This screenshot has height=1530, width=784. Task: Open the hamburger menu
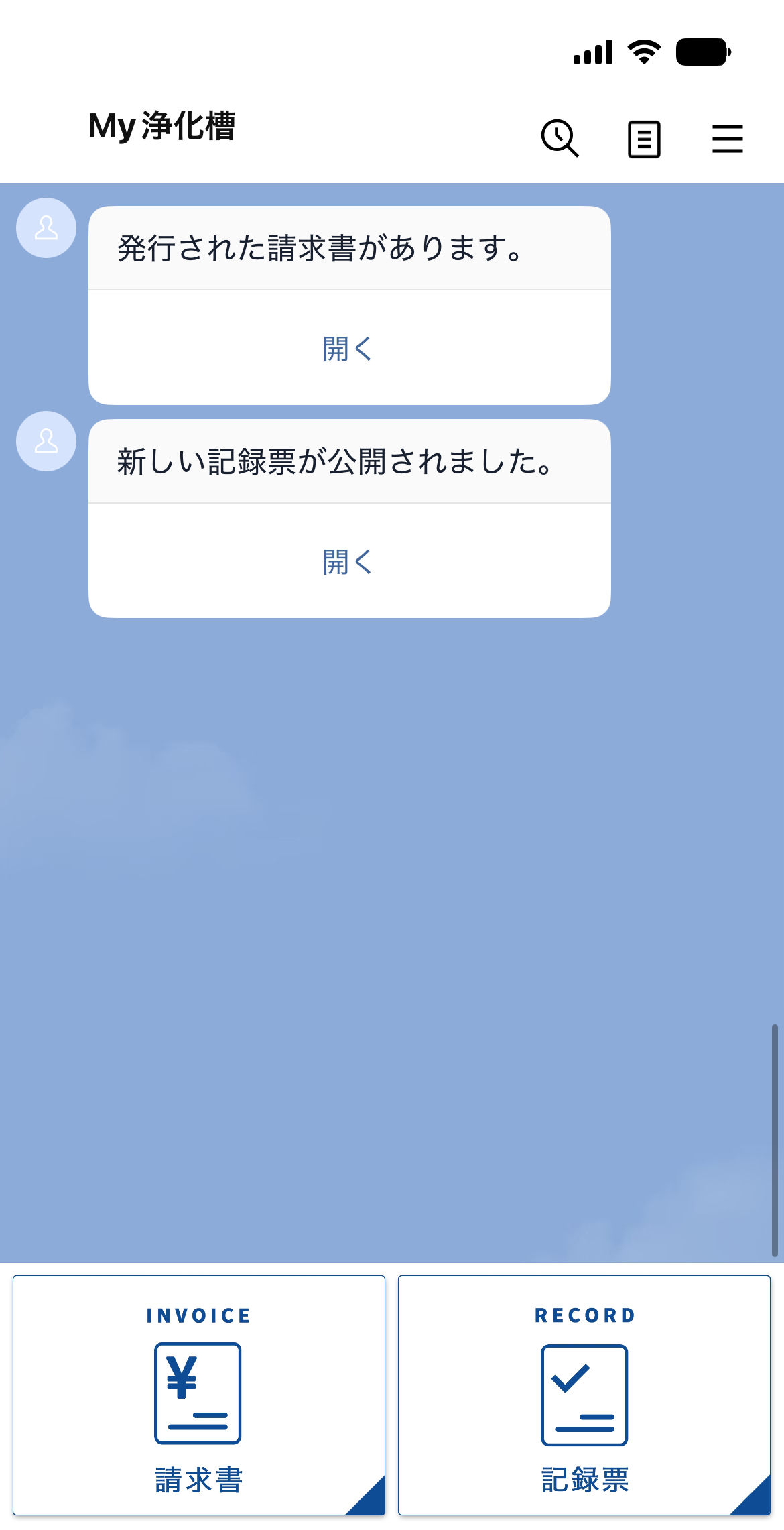[727, 139]
